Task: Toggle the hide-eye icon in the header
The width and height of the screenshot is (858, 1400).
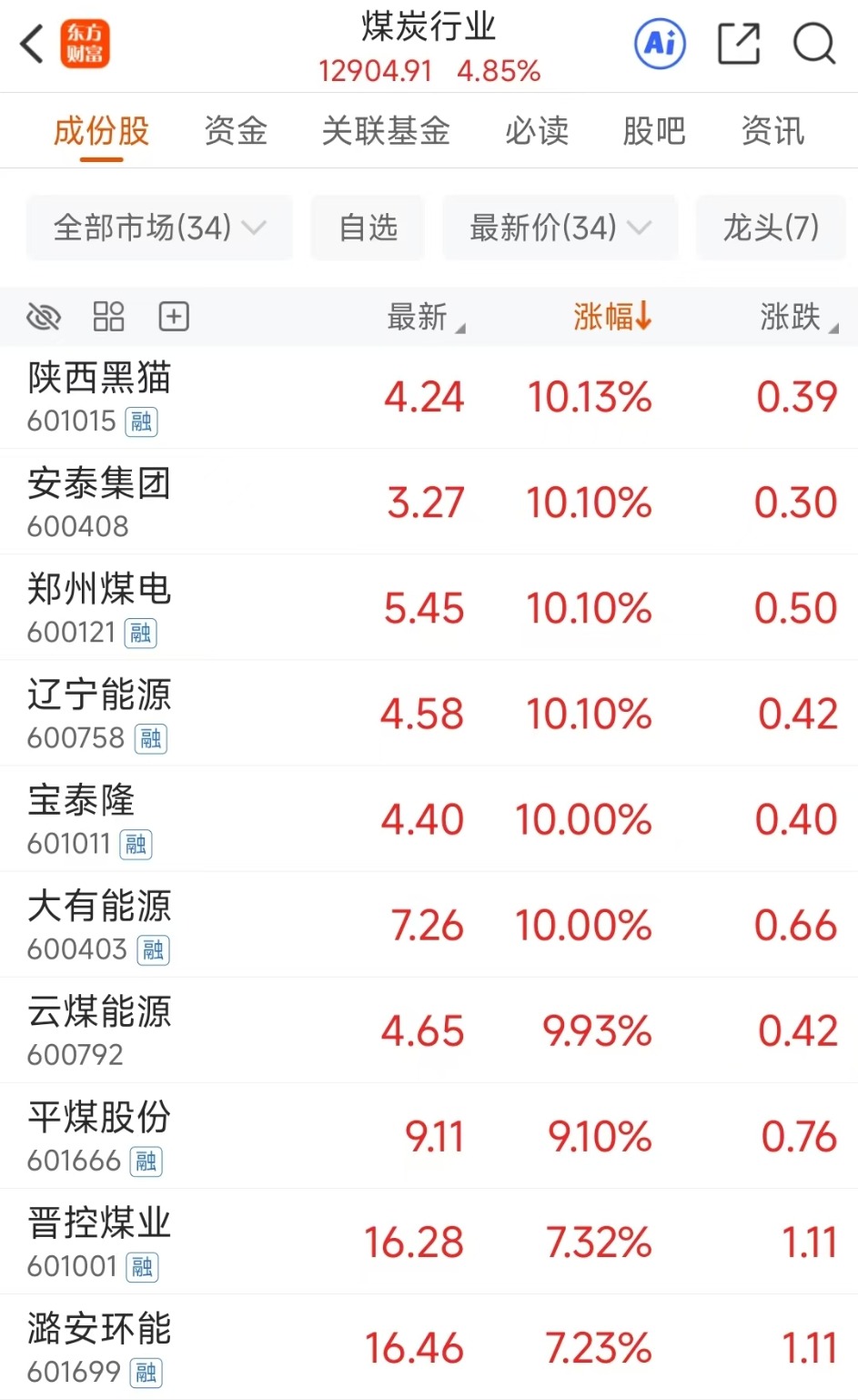Action: click(44, 317)
